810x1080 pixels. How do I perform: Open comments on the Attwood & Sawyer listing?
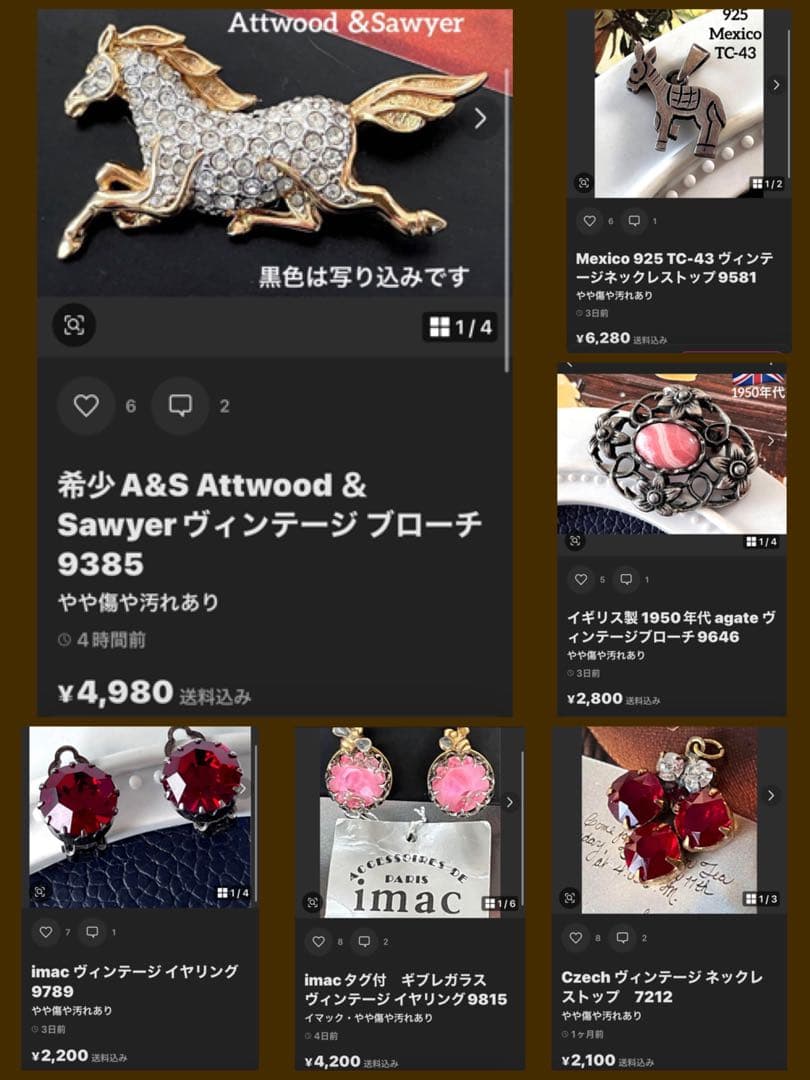click(x=180, y=406)
